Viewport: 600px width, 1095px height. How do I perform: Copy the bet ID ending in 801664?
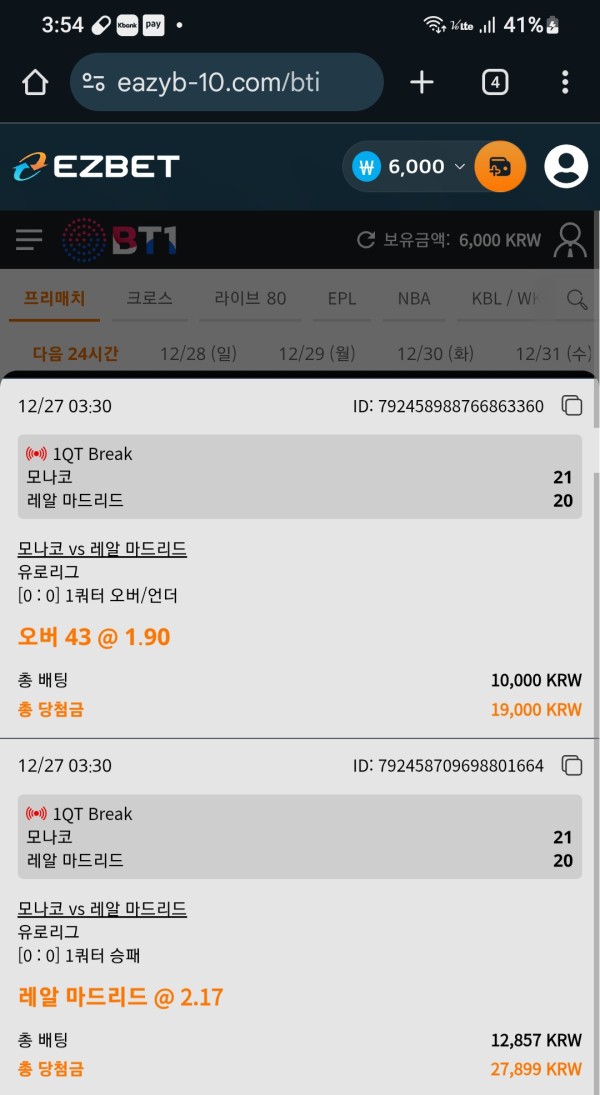click(x=571, y=766)
